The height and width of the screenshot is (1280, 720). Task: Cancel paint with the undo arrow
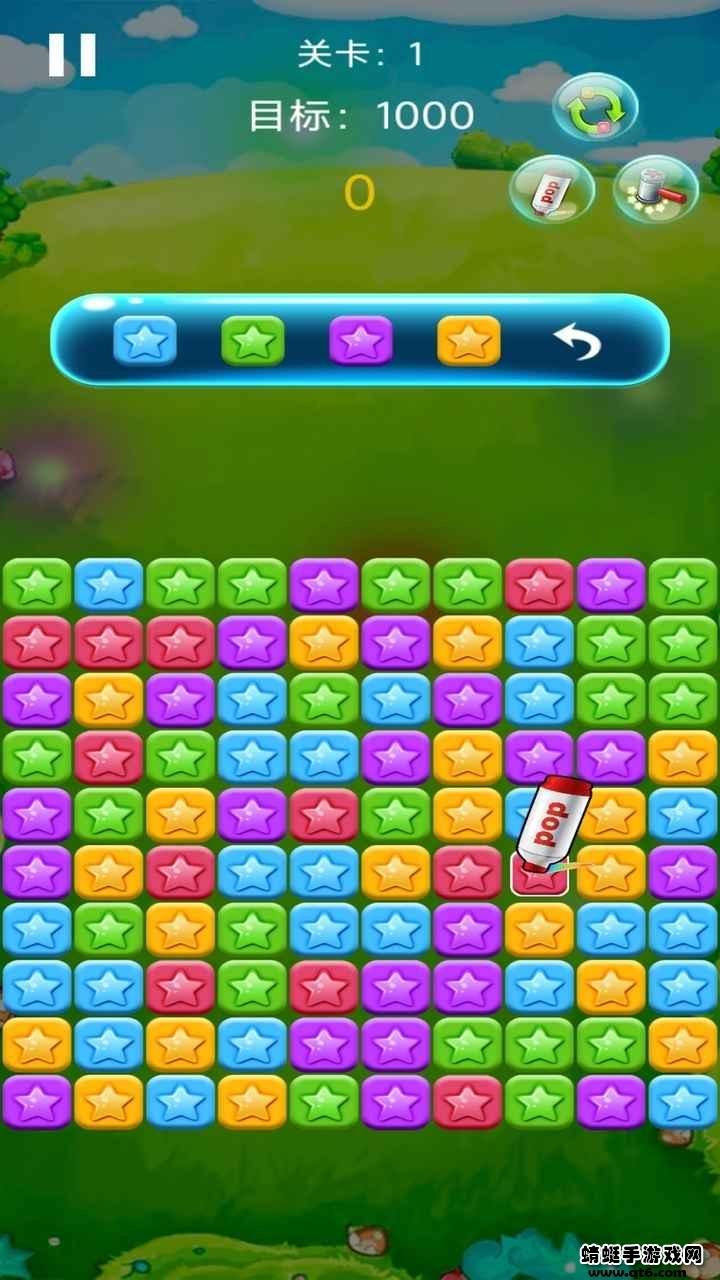point(577,342)
